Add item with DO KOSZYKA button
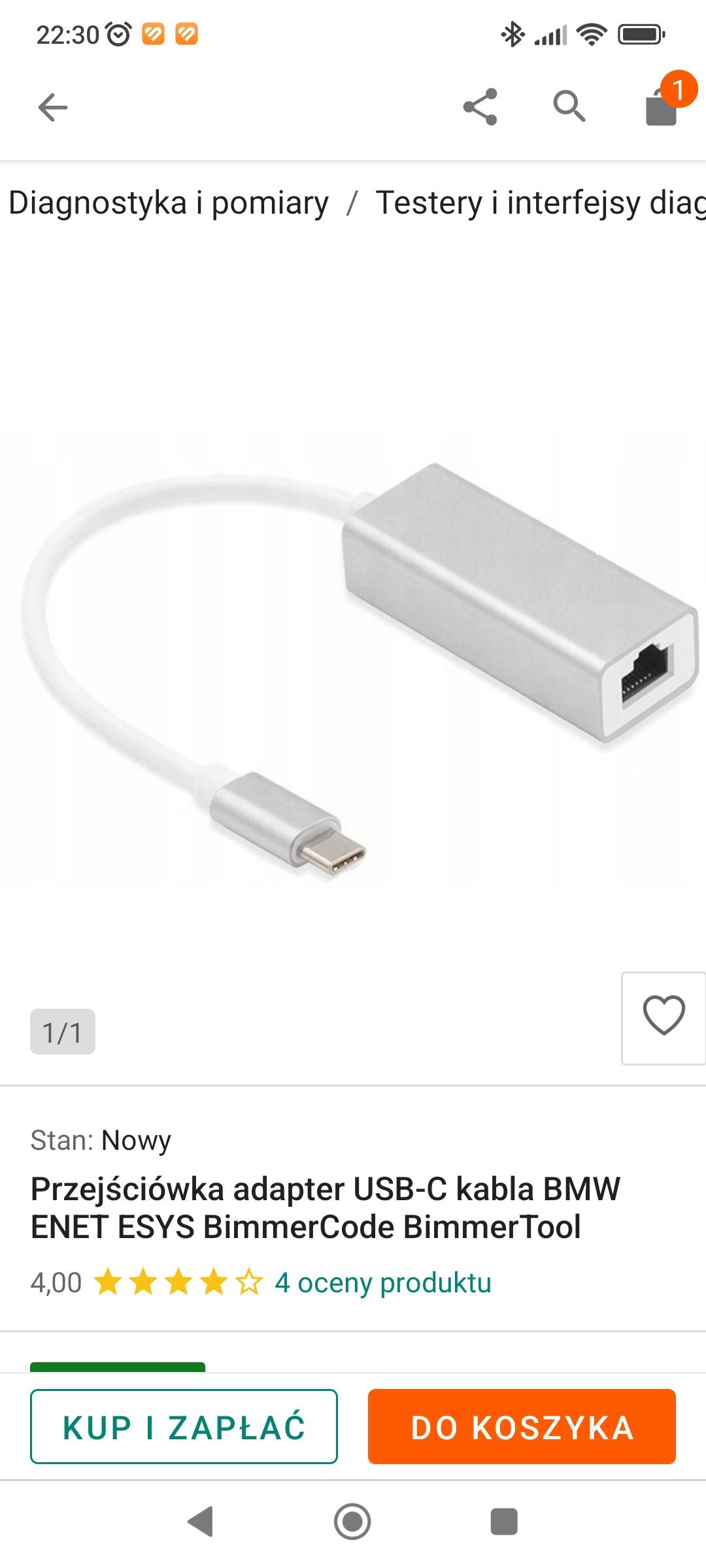This screenshot has width=706, height=1568. [522, 1427]
